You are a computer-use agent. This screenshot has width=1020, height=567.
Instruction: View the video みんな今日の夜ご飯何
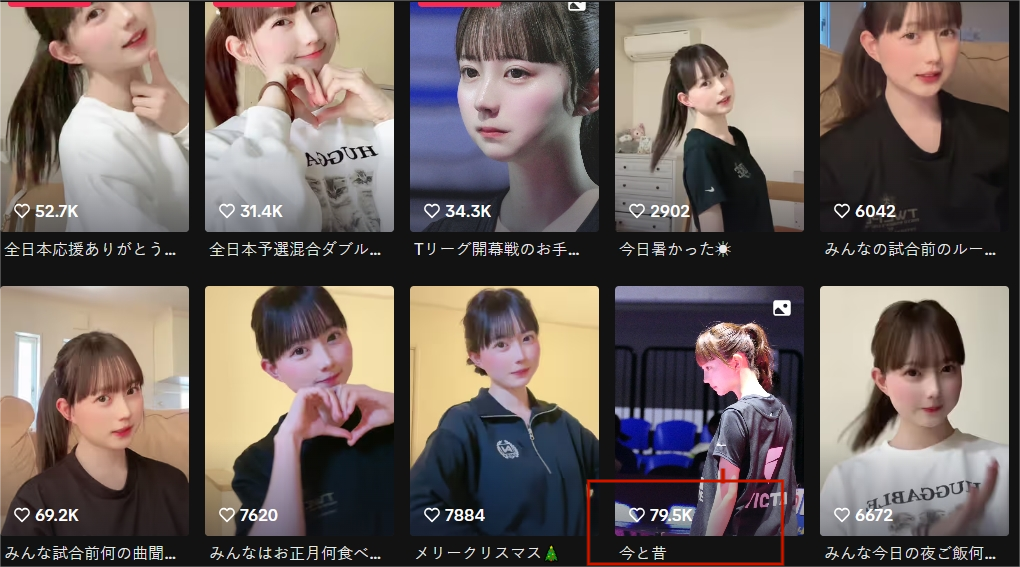(914, 410)
